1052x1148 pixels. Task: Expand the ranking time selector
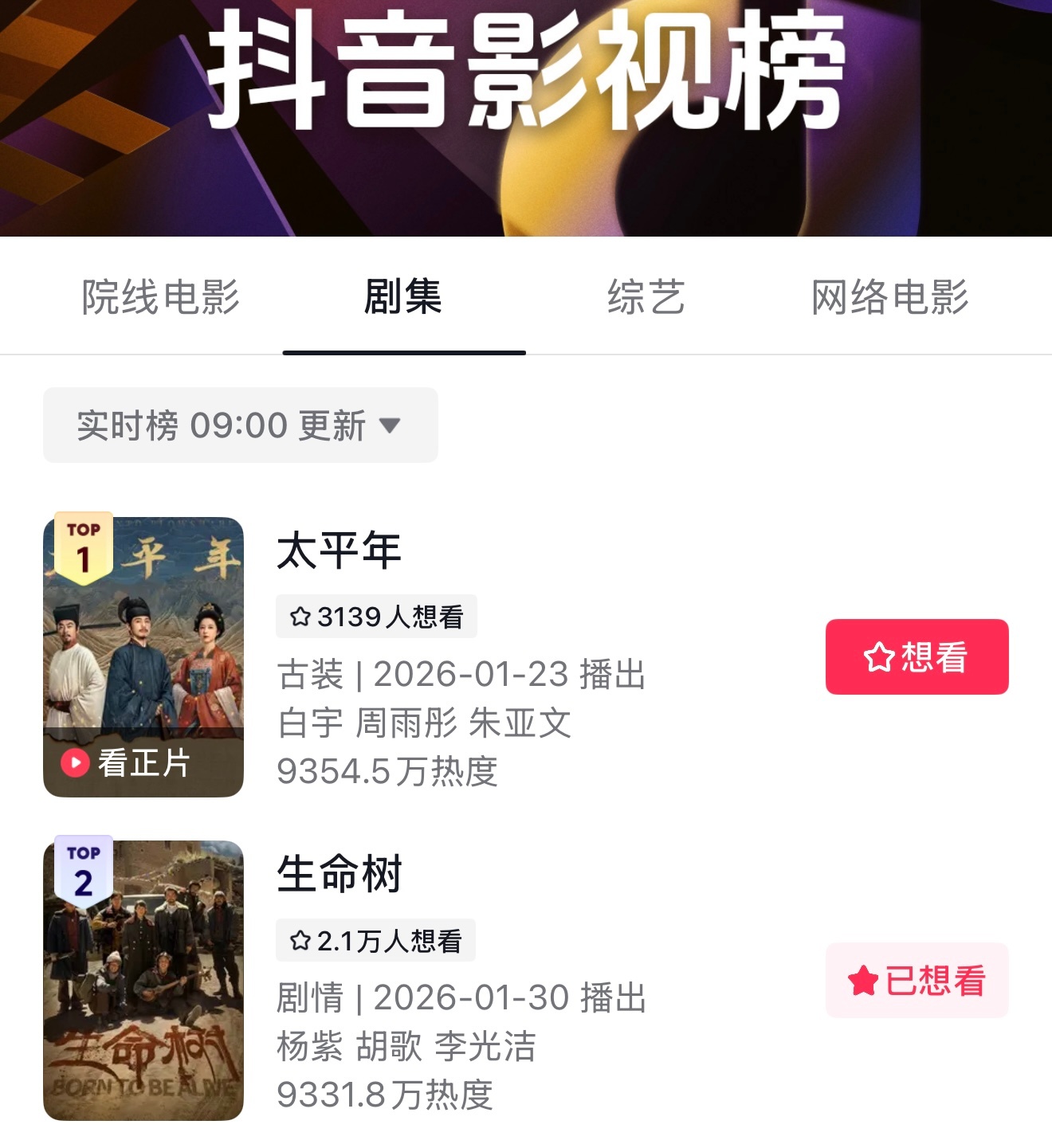point(239,426)
